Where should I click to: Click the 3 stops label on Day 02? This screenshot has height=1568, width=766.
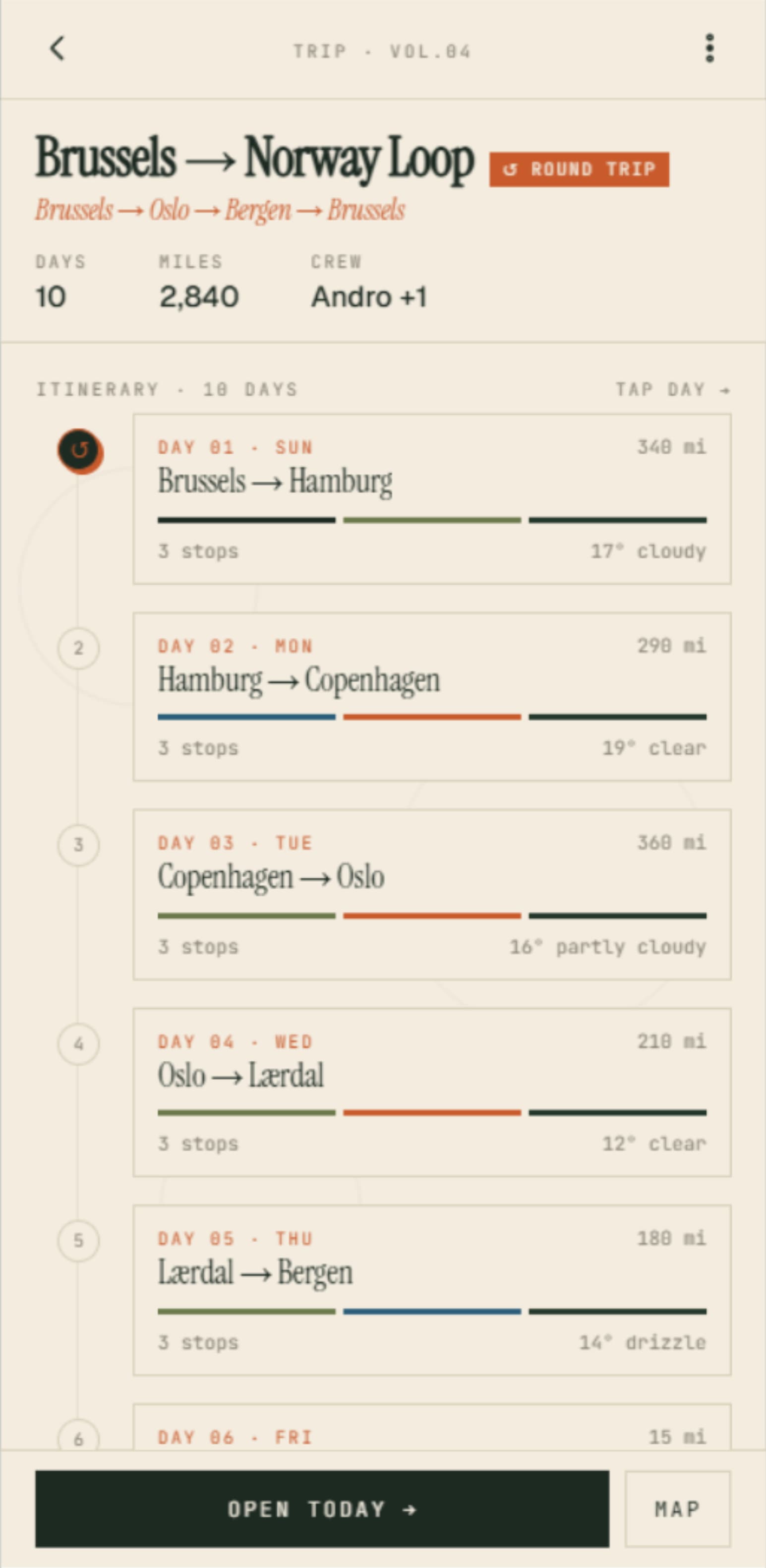click(x=198, y=747)
